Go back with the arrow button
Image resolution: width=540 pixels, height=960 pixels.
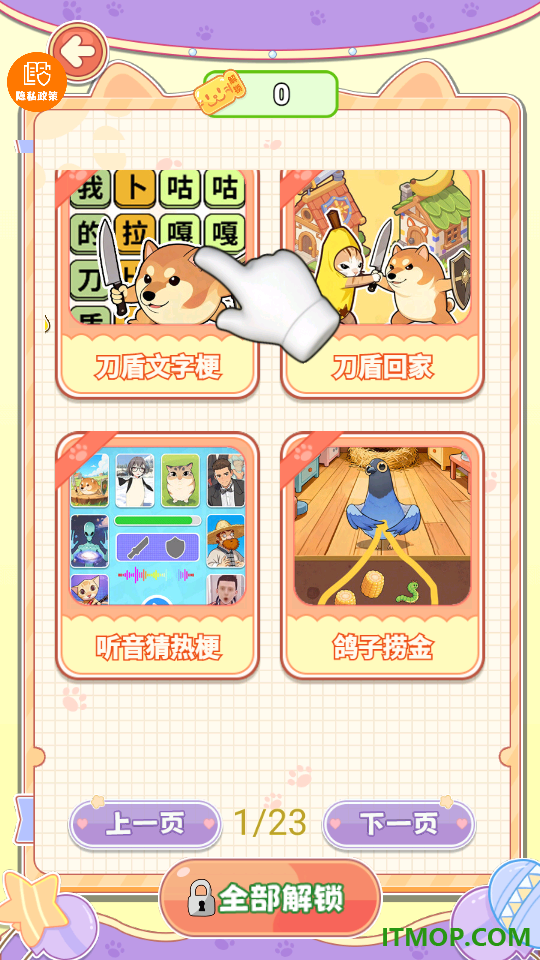click(78, 51)
